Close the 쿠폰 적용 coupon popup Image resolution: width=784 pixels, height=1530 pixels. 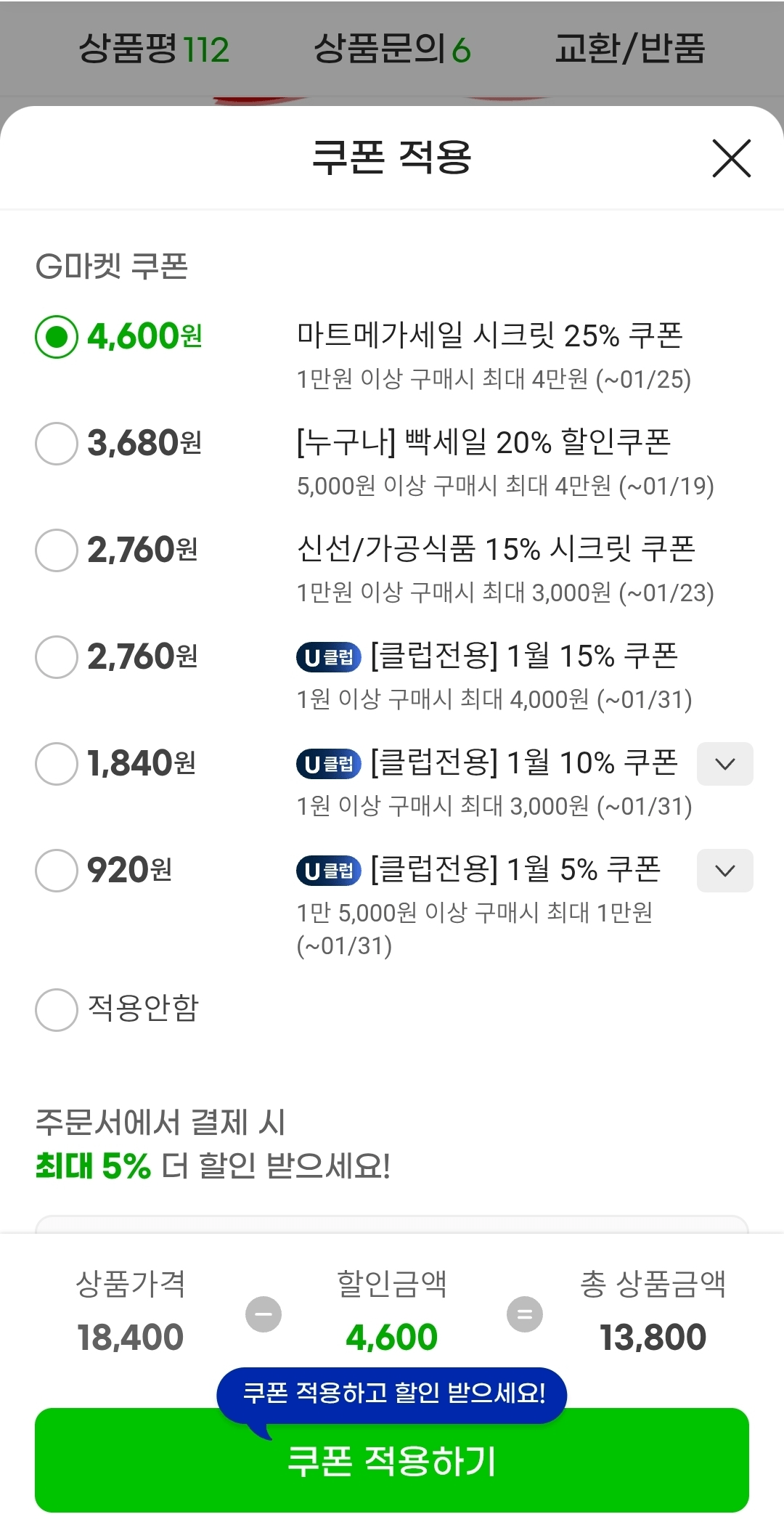pos(730,159)
